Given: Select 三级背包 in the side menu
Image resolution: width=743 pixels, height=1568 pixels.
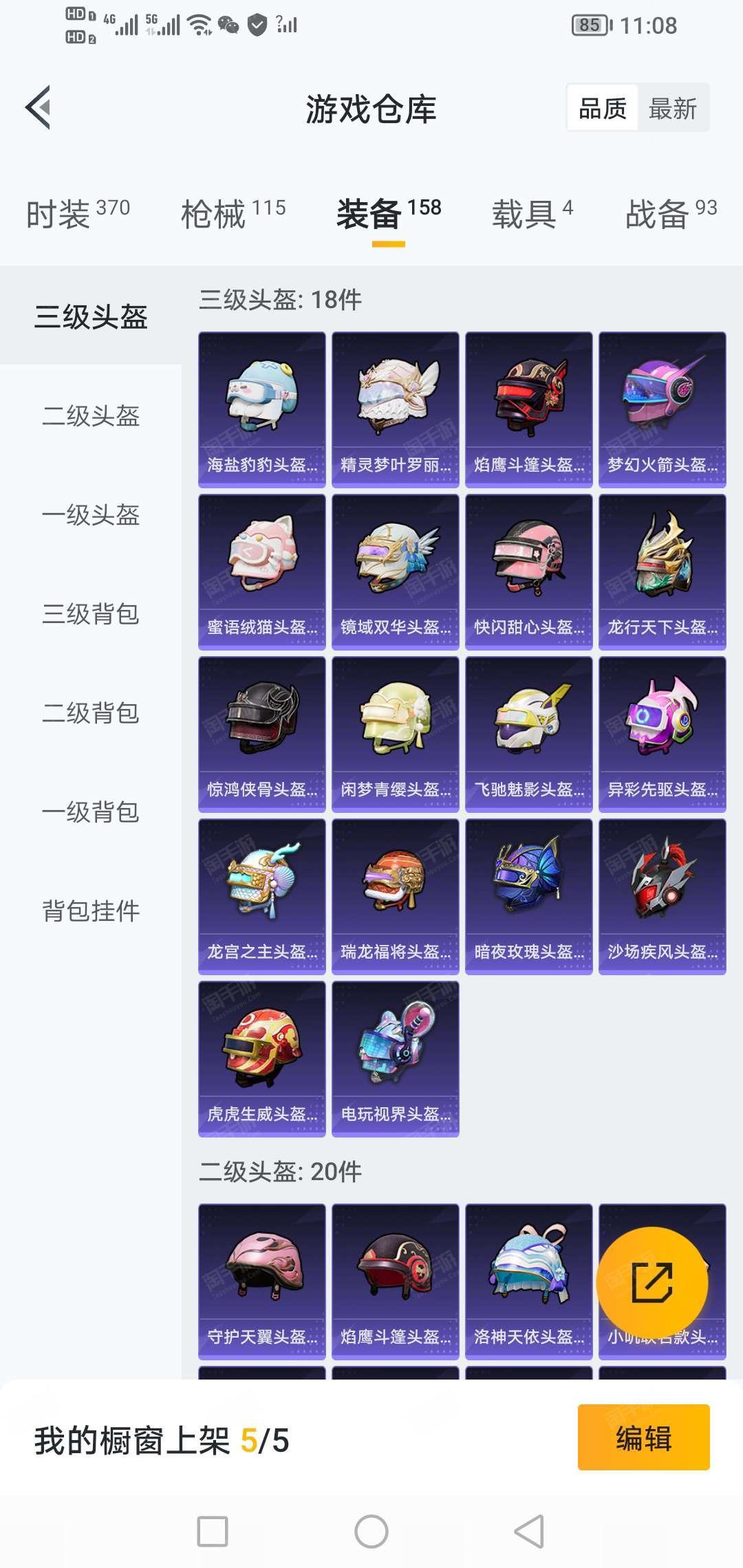Looking at the screenshot, I should 91,614.
